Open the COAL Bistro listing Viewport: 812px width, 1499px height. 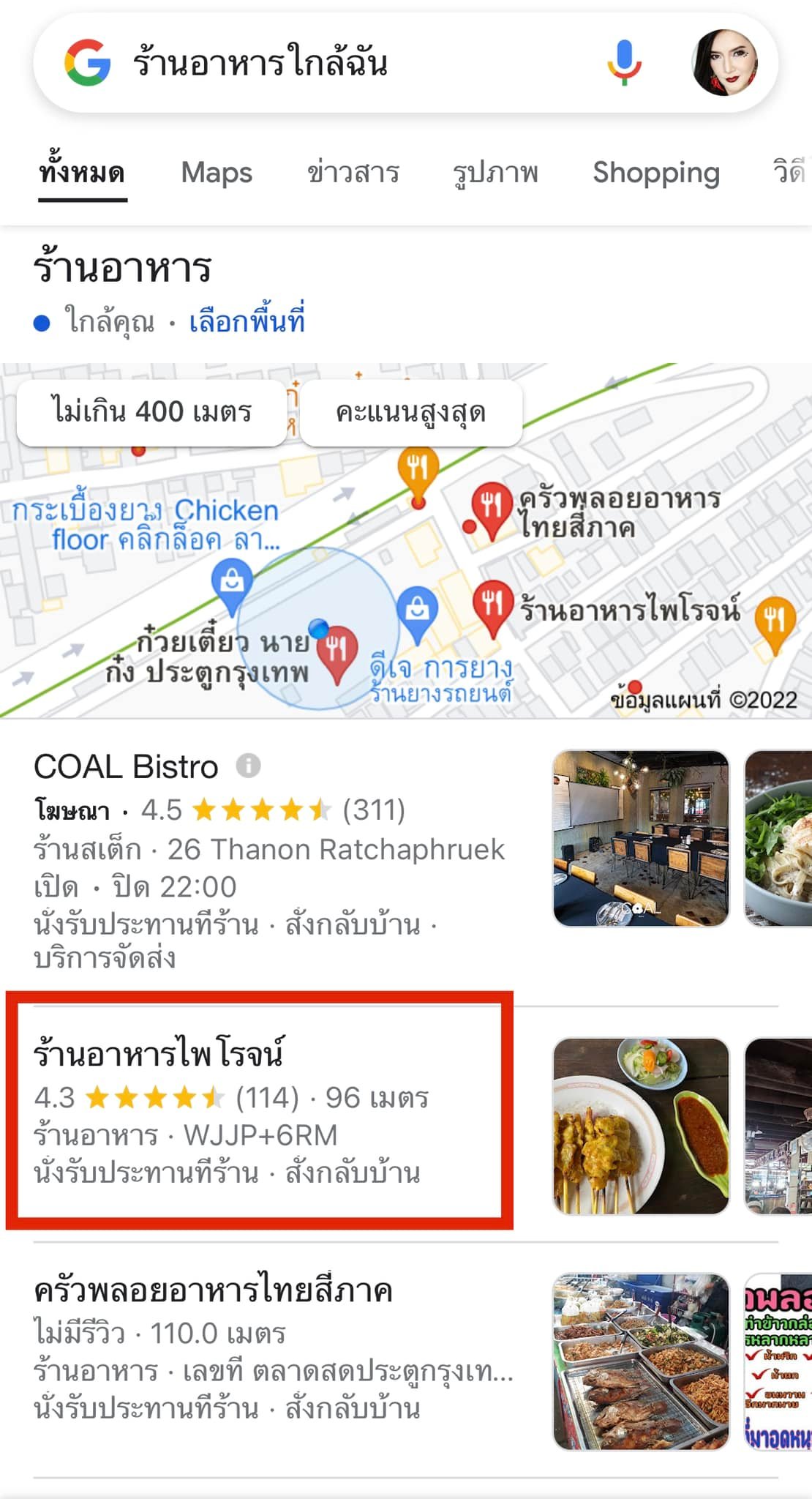pyautogui.click(x=126, y=767)
